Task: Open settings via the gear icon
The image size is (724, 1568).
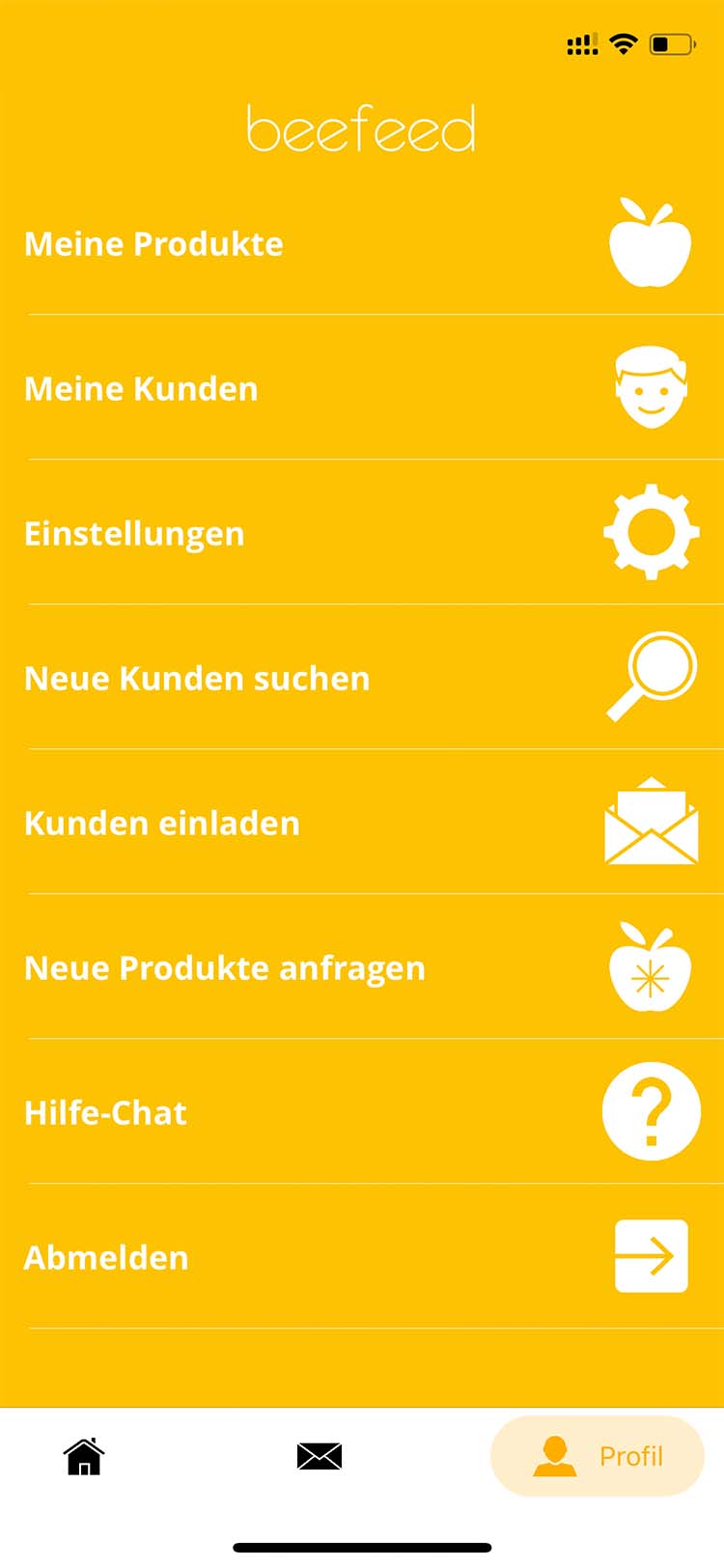Action: [652, 532]
